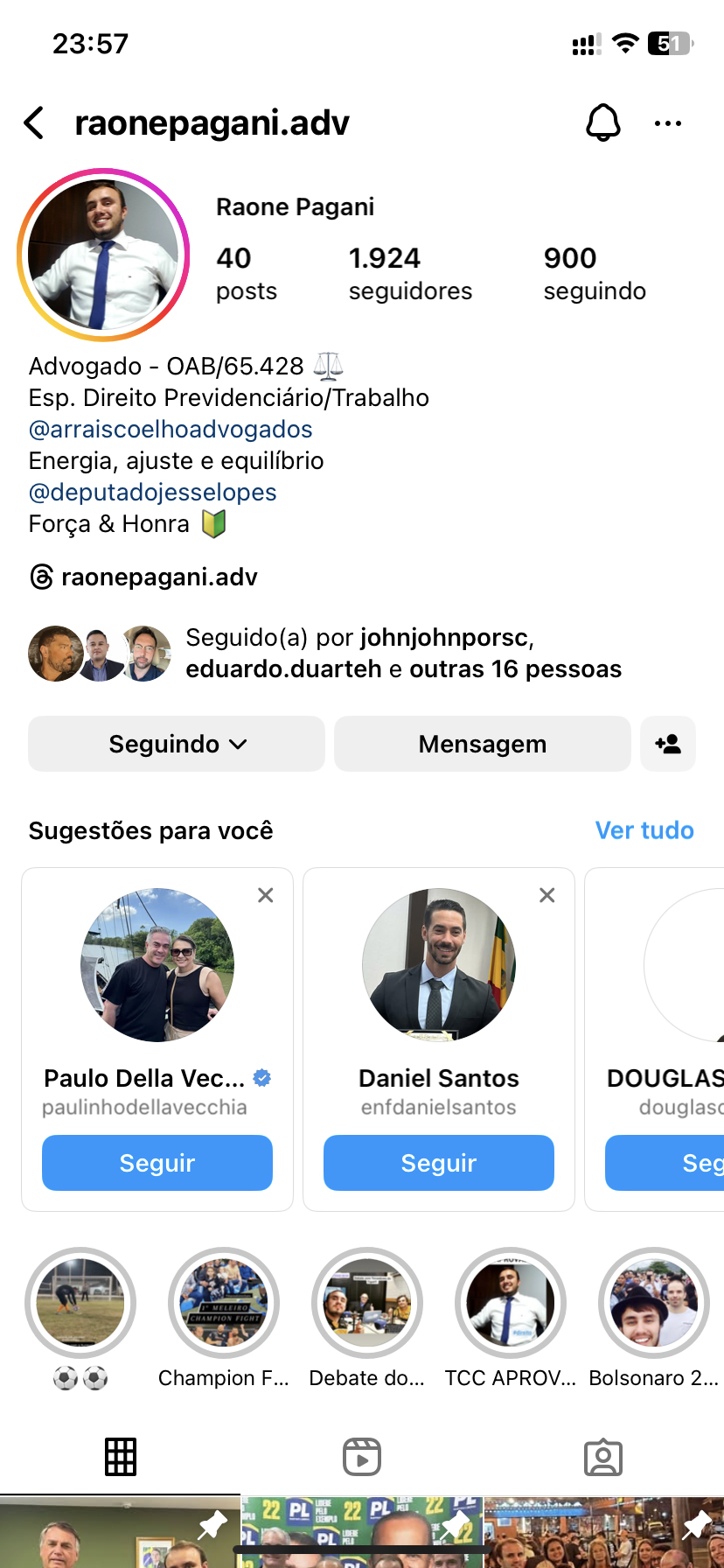Image resolution: width=724 pixels, height=1568 pixels.
Task: Open the @arraiscoelhoadvogados link
Action: (171, 430)
